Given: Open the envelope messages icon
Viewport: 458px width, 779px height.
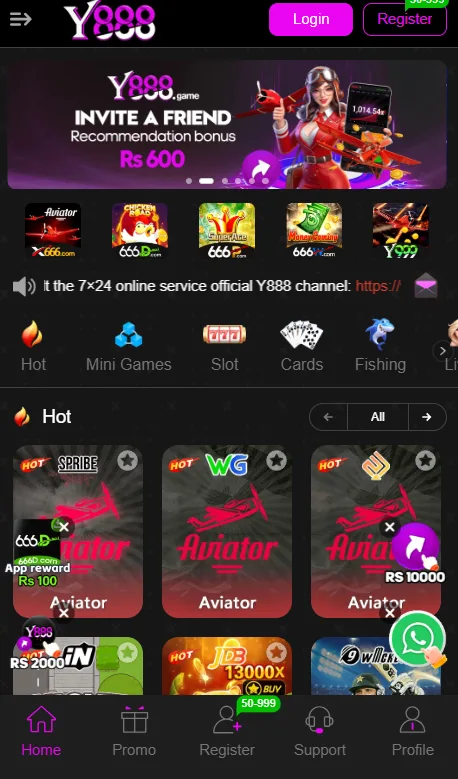Looking at the screenshot, I should click(426, 286).
